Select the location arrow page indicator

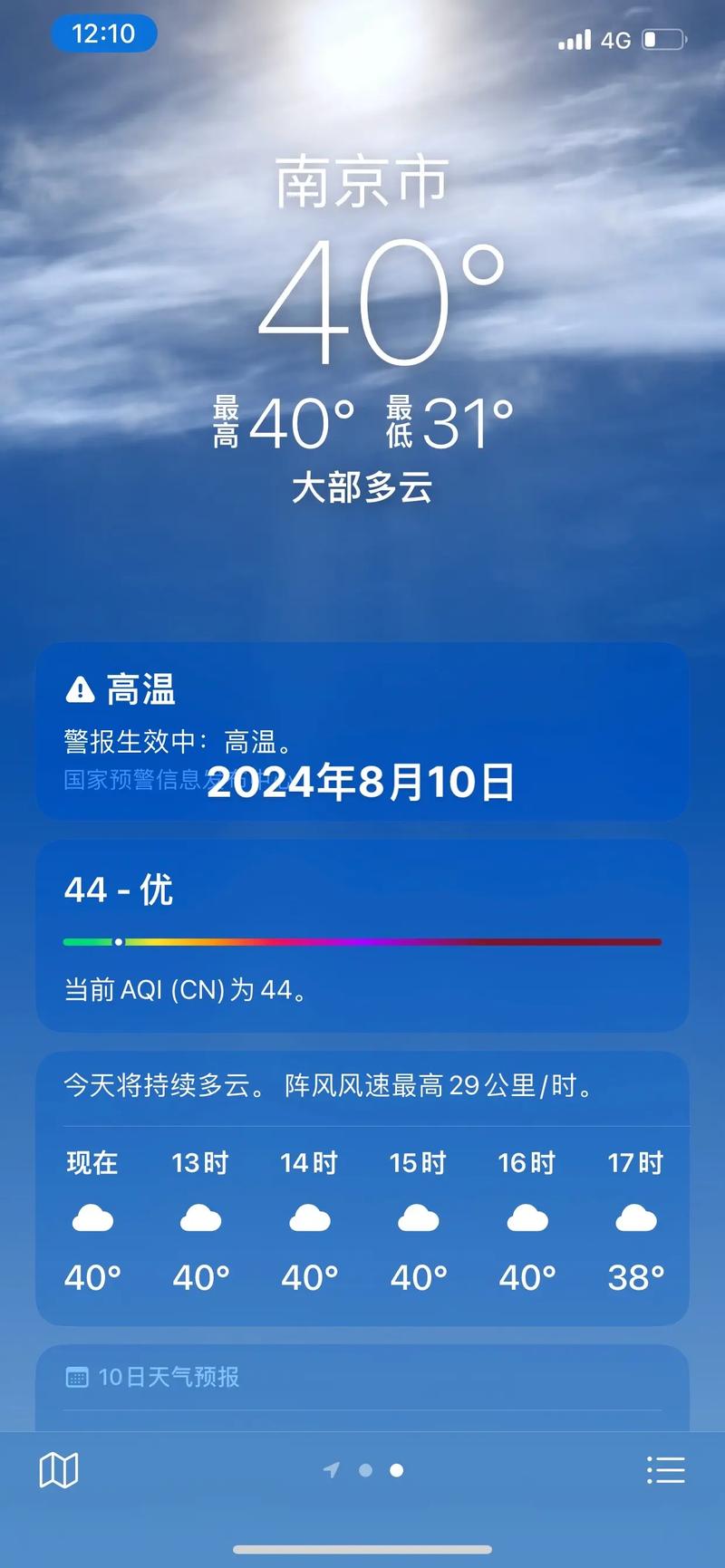(333, 1469)
